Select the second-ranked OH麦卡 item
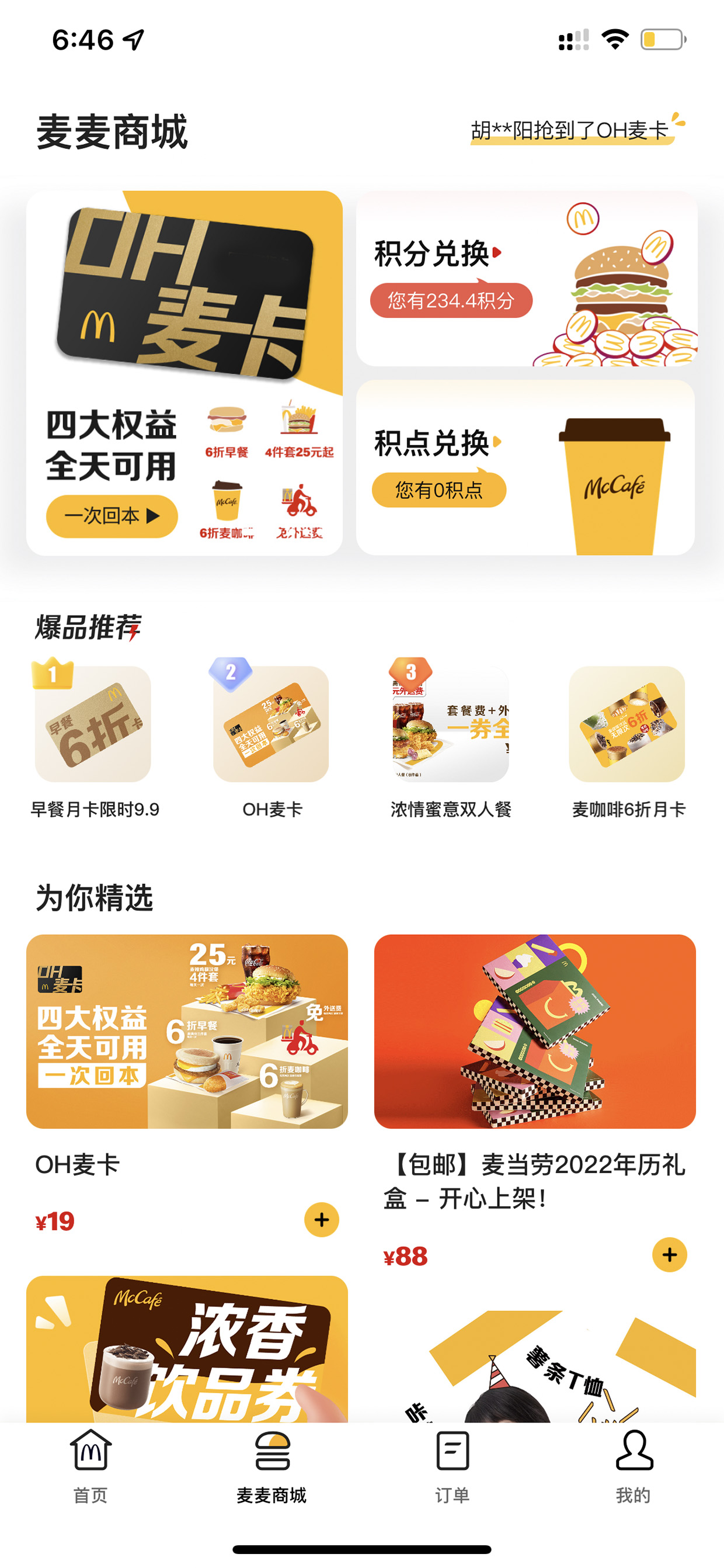 click(x=271, y=740)
